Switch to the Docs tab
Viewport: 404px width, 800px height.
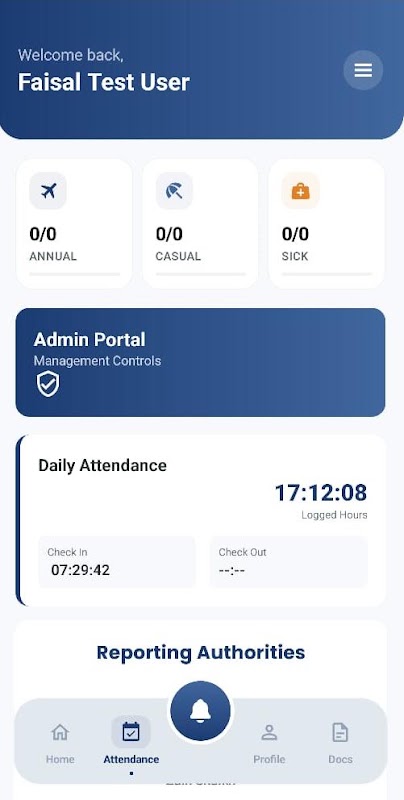coord(340,742)
